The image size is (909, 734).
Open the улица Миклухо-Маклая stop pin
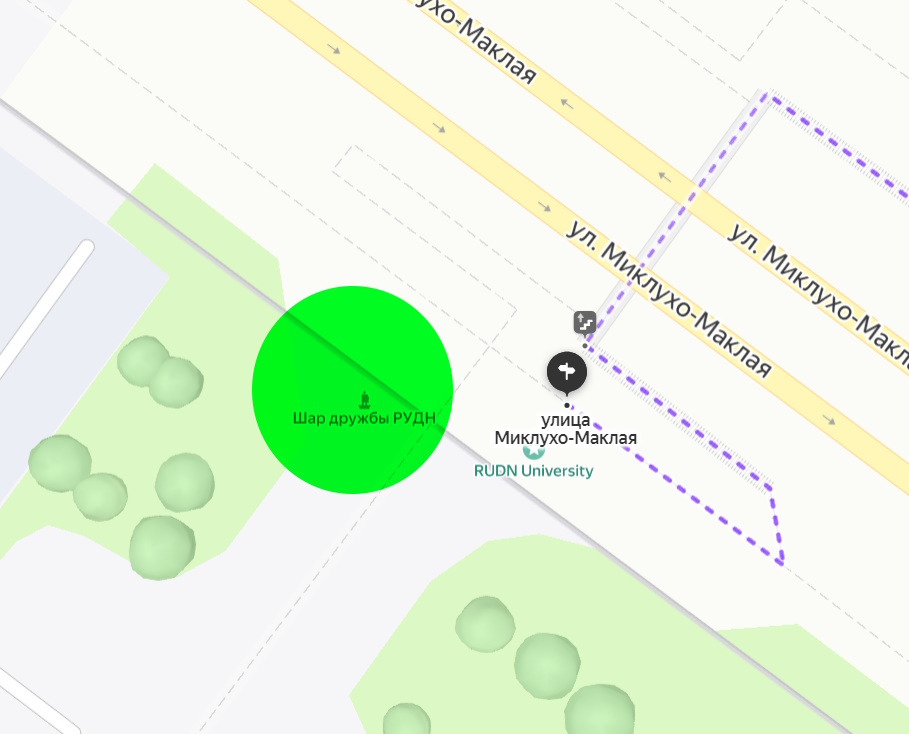(567, 372)
